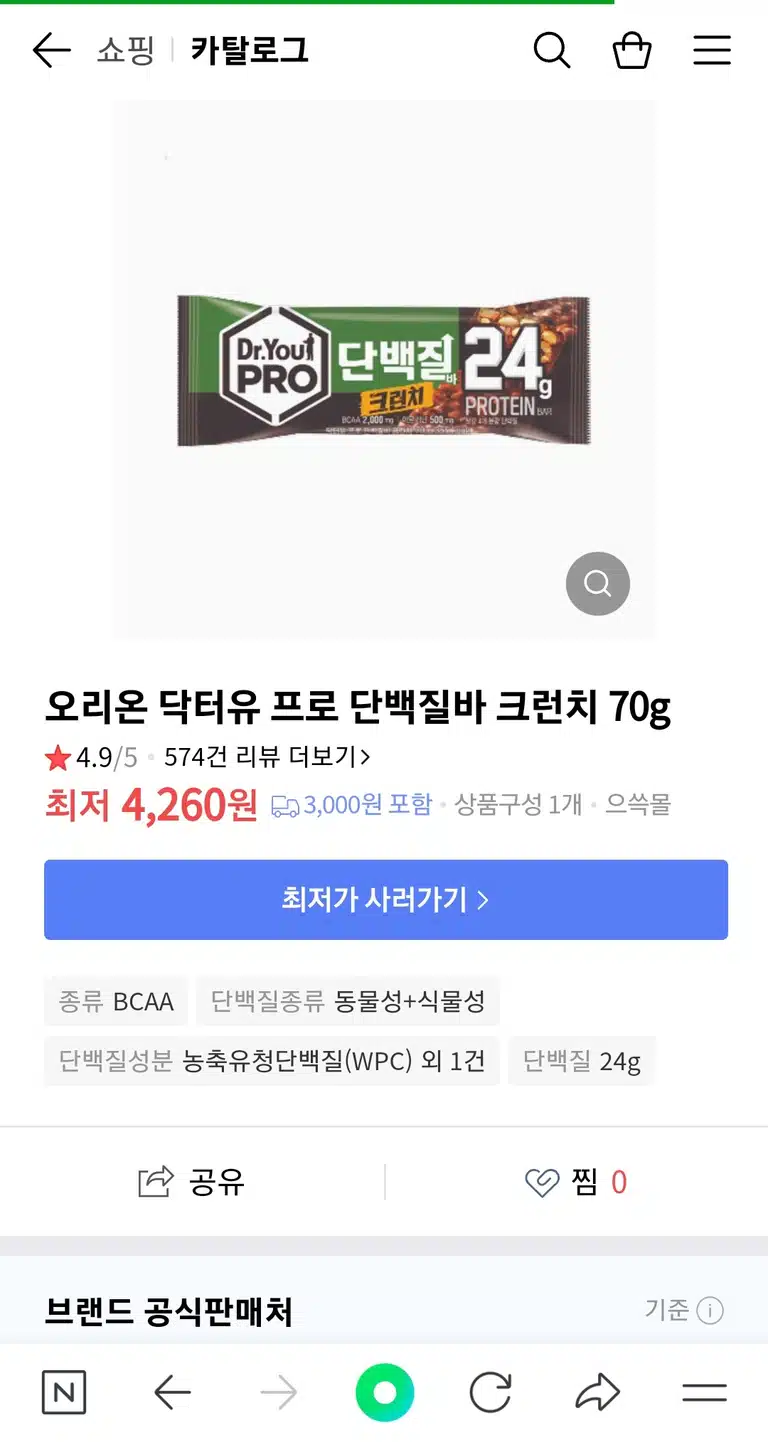Tap 최저가 사러가기 button
The height and width of the screenshot is (1442, 768).
pos(386,899)
